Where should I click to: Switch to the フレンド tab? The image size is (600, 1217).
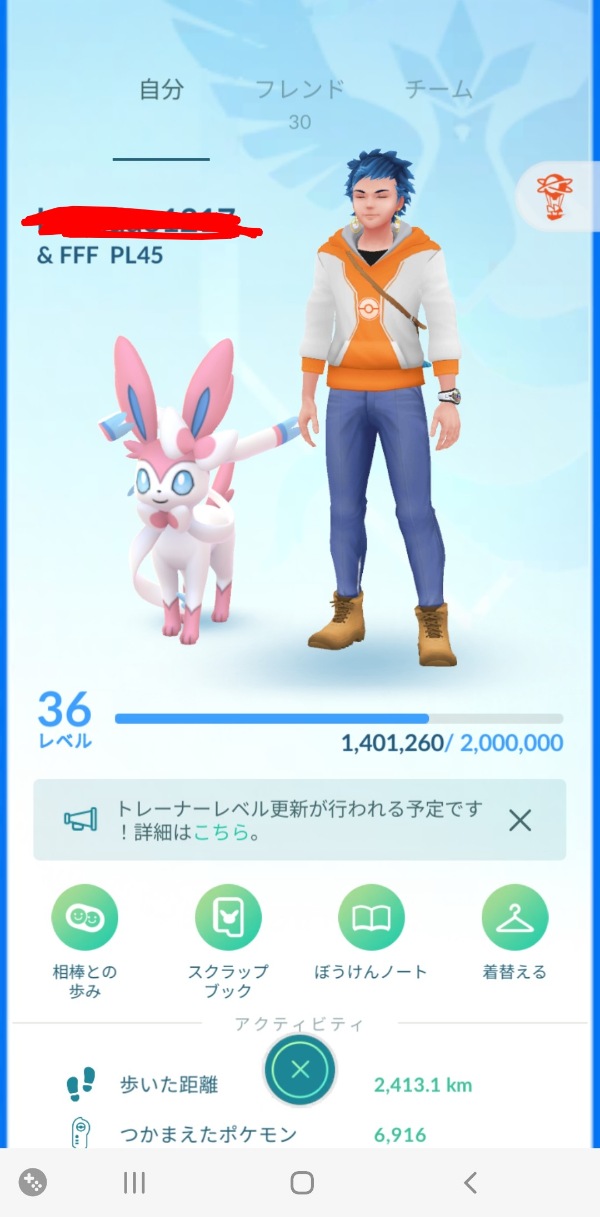(x=299, y=90)
